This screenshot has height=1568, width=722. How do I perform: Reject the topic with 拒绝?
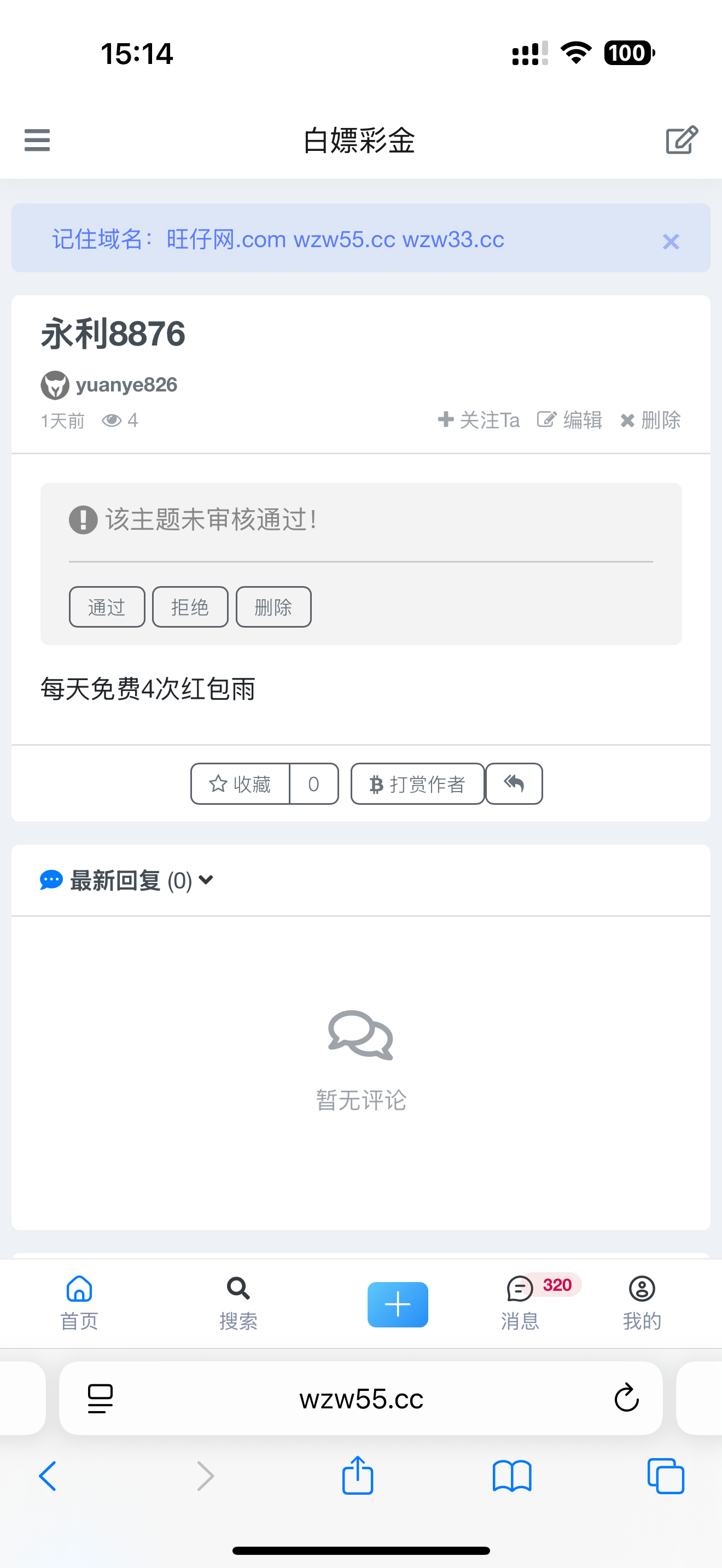coord(190,607)
